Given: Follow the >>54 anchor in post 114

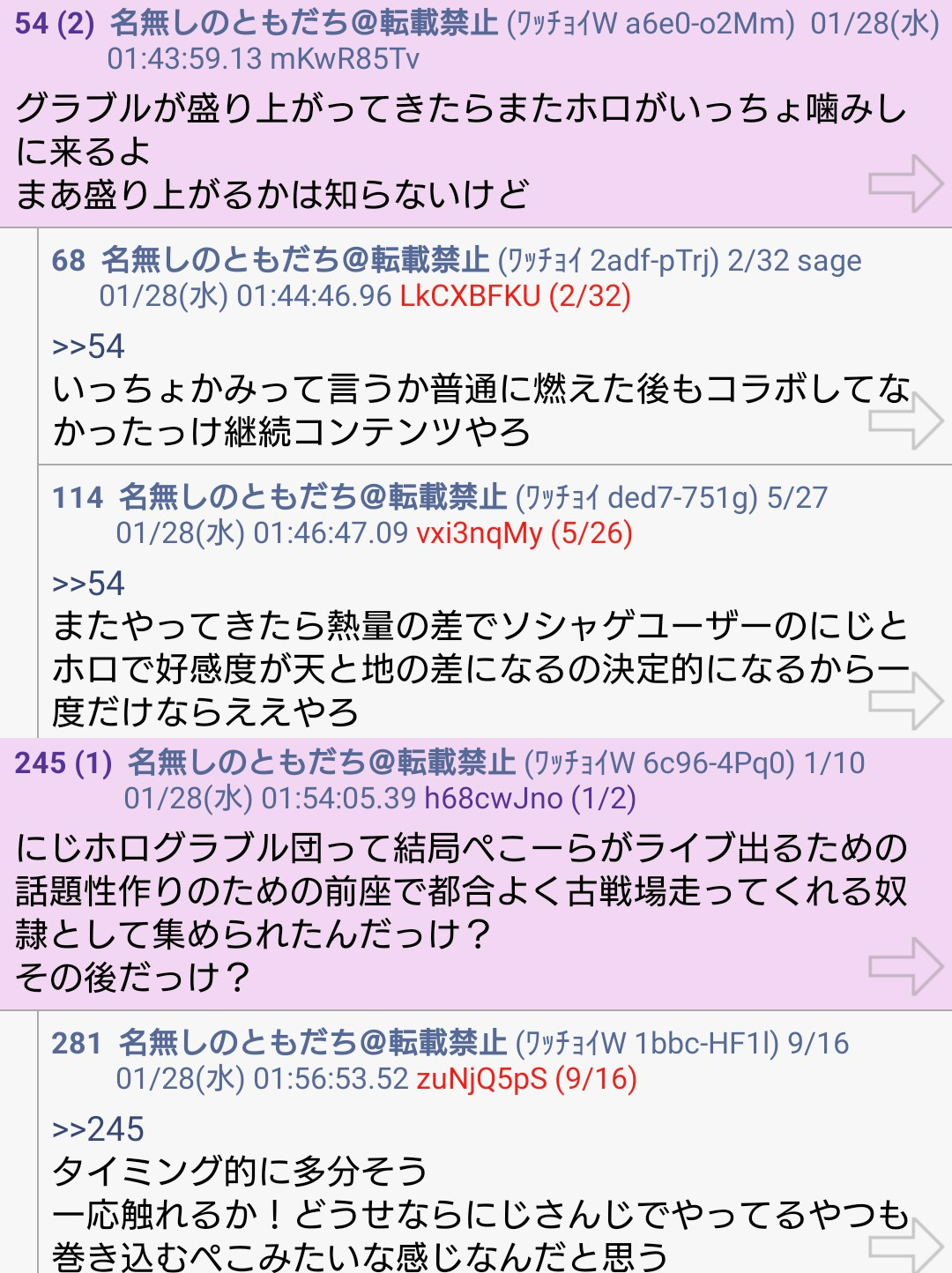Looking at the screenshot, I should 88,584.
